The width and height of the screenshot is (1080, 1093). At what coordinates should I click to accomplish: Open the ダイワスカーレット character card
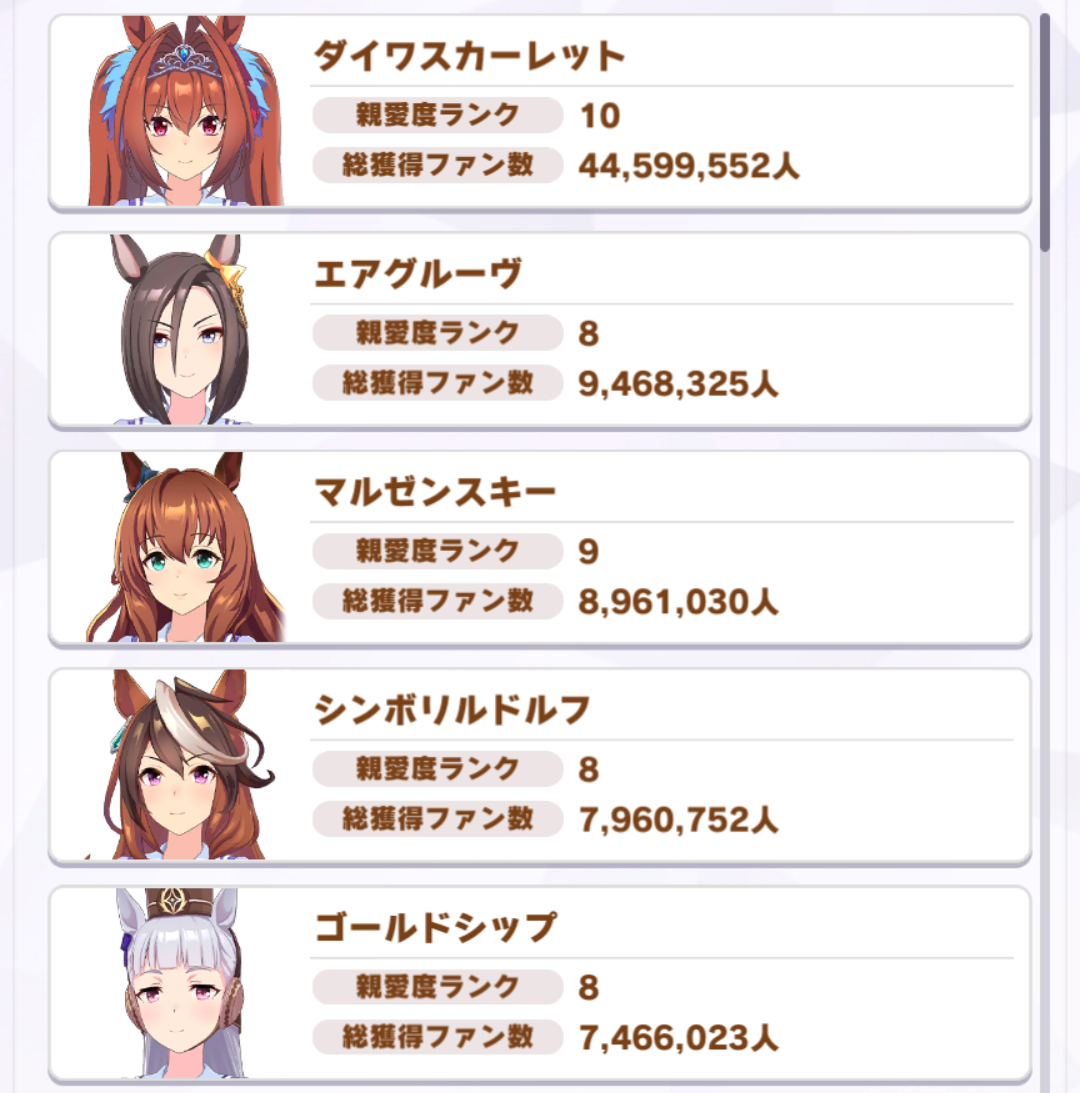coord(540,112)
